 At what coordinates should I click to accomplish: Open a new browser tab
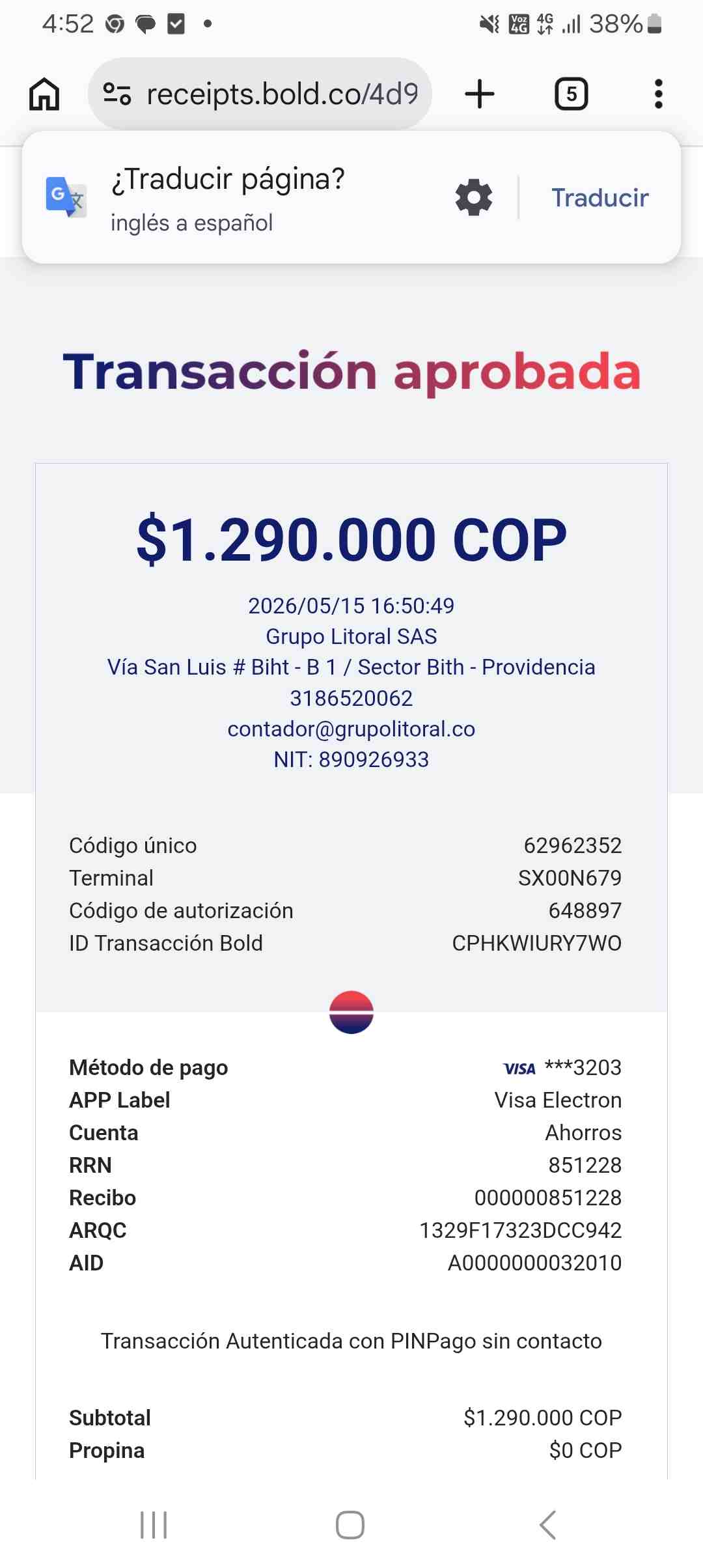480,94
